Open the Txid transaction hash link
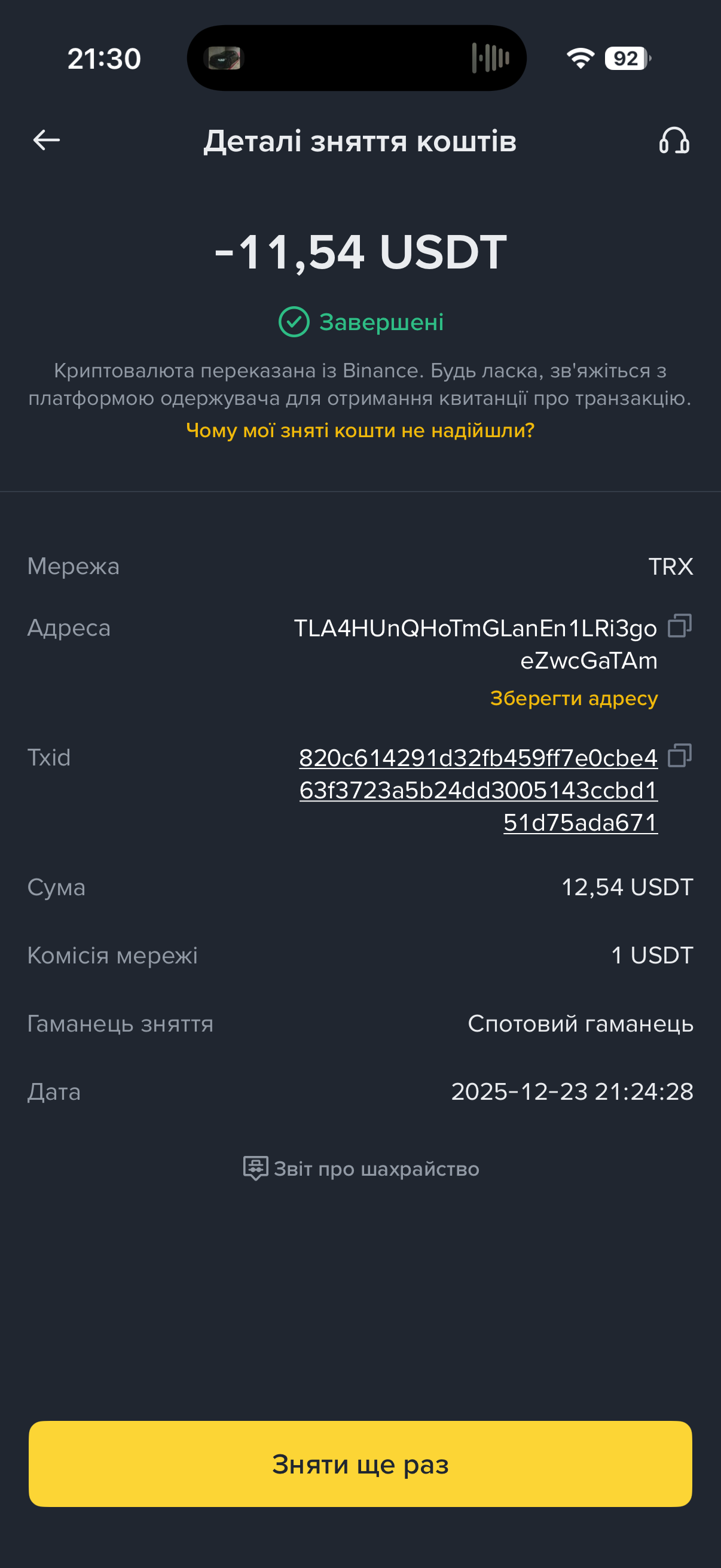Screen dimensions: 721x1568 (478, 789)
